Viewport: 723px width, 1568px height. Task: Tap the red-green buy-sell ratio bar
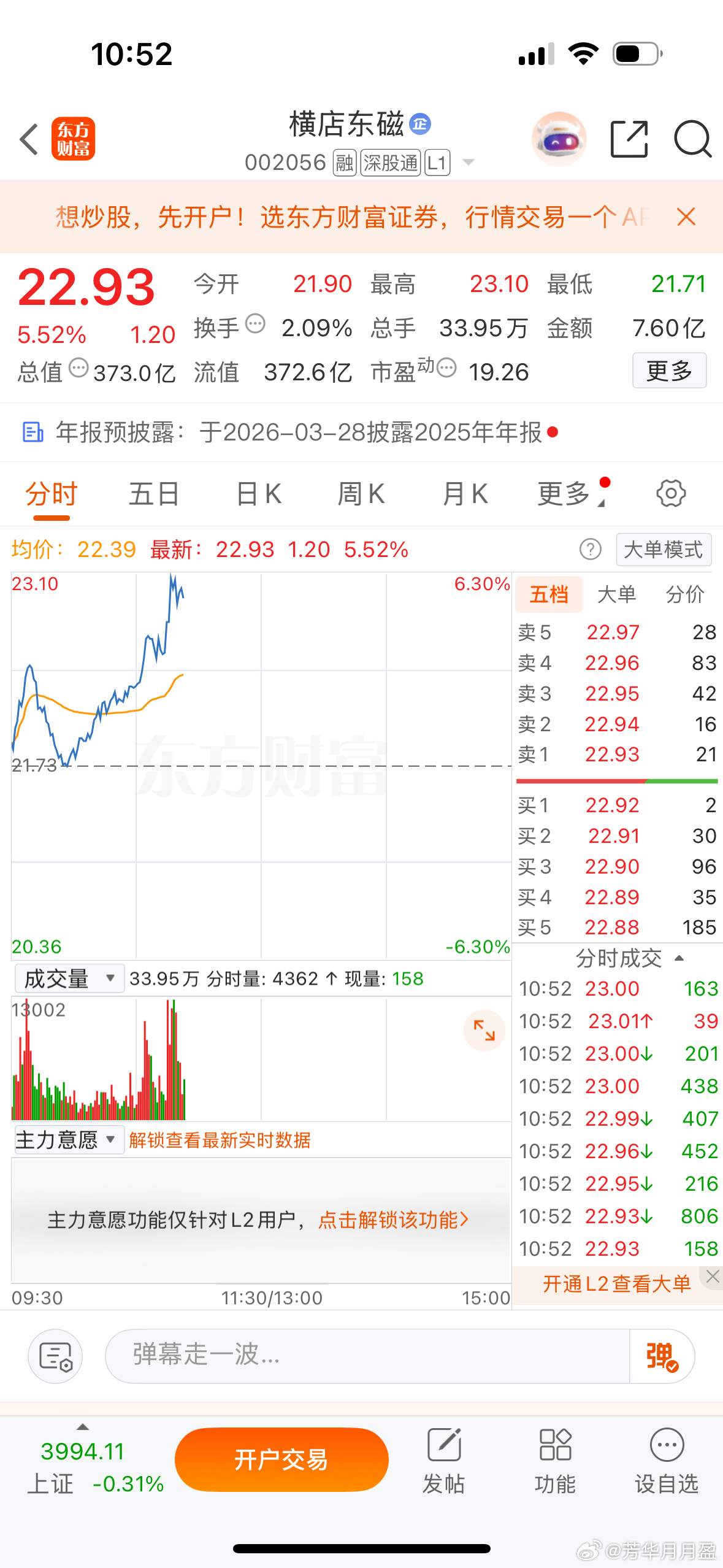point(618,780)
